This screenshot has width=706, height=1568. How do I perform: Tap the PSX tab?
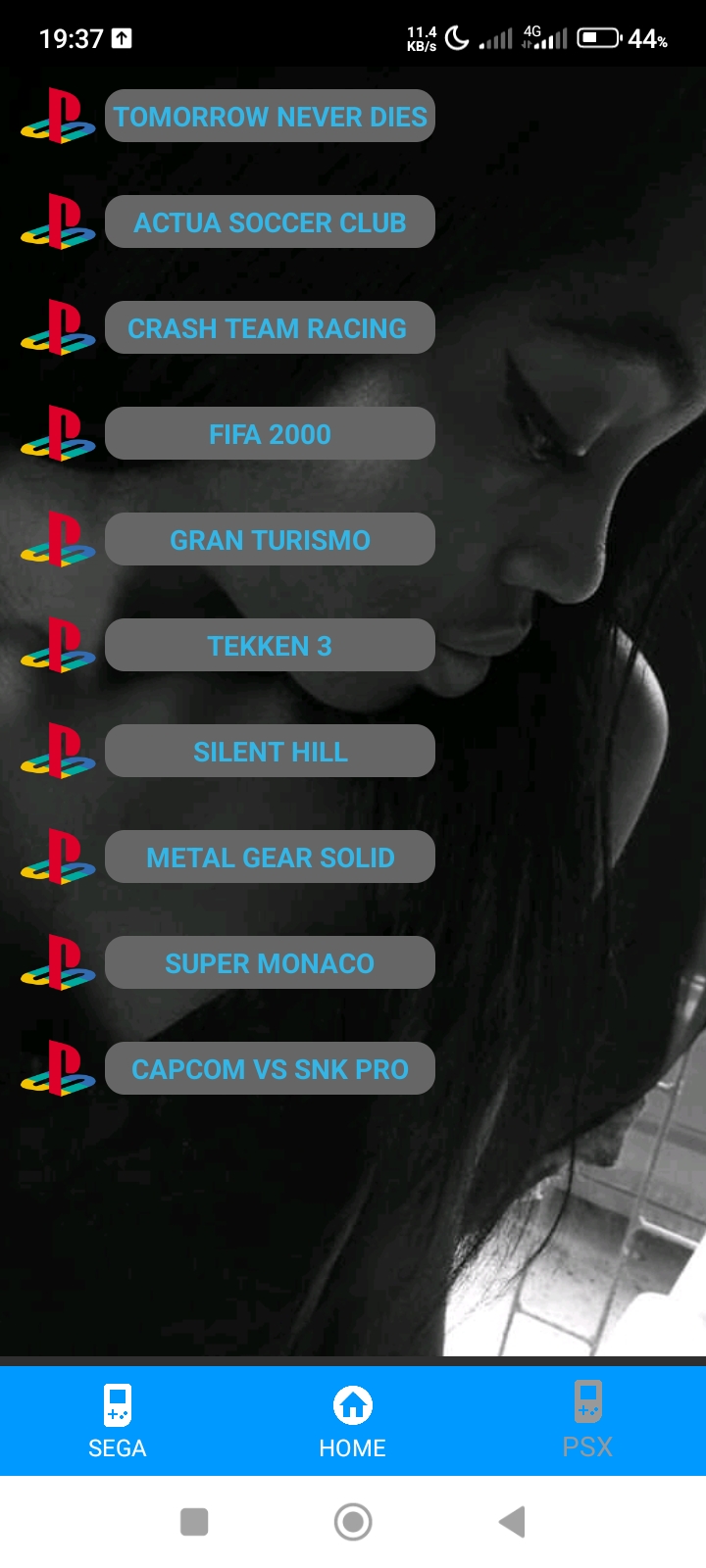587,1420
